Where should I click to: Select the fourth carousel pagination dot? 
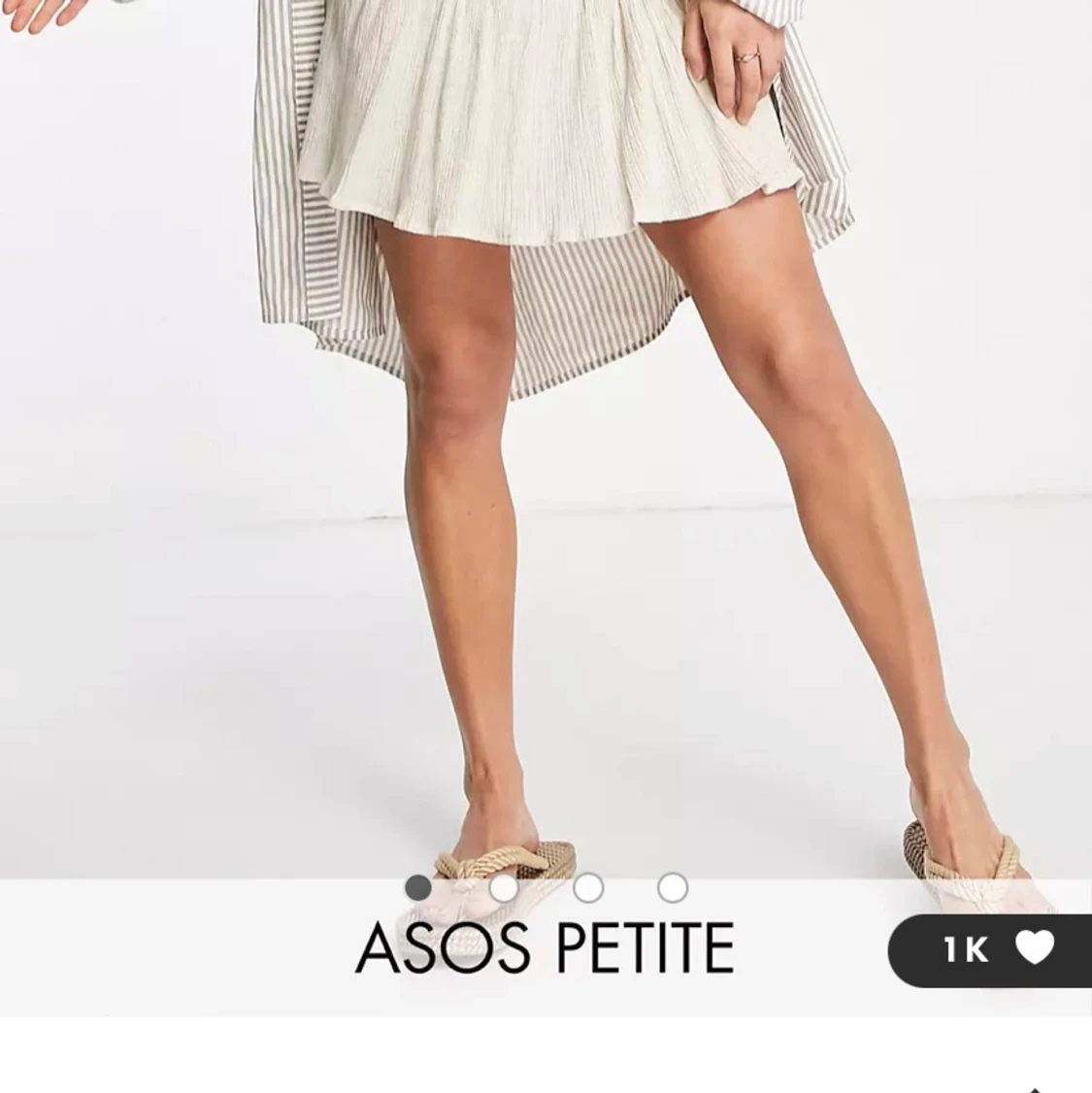(673, 887)
